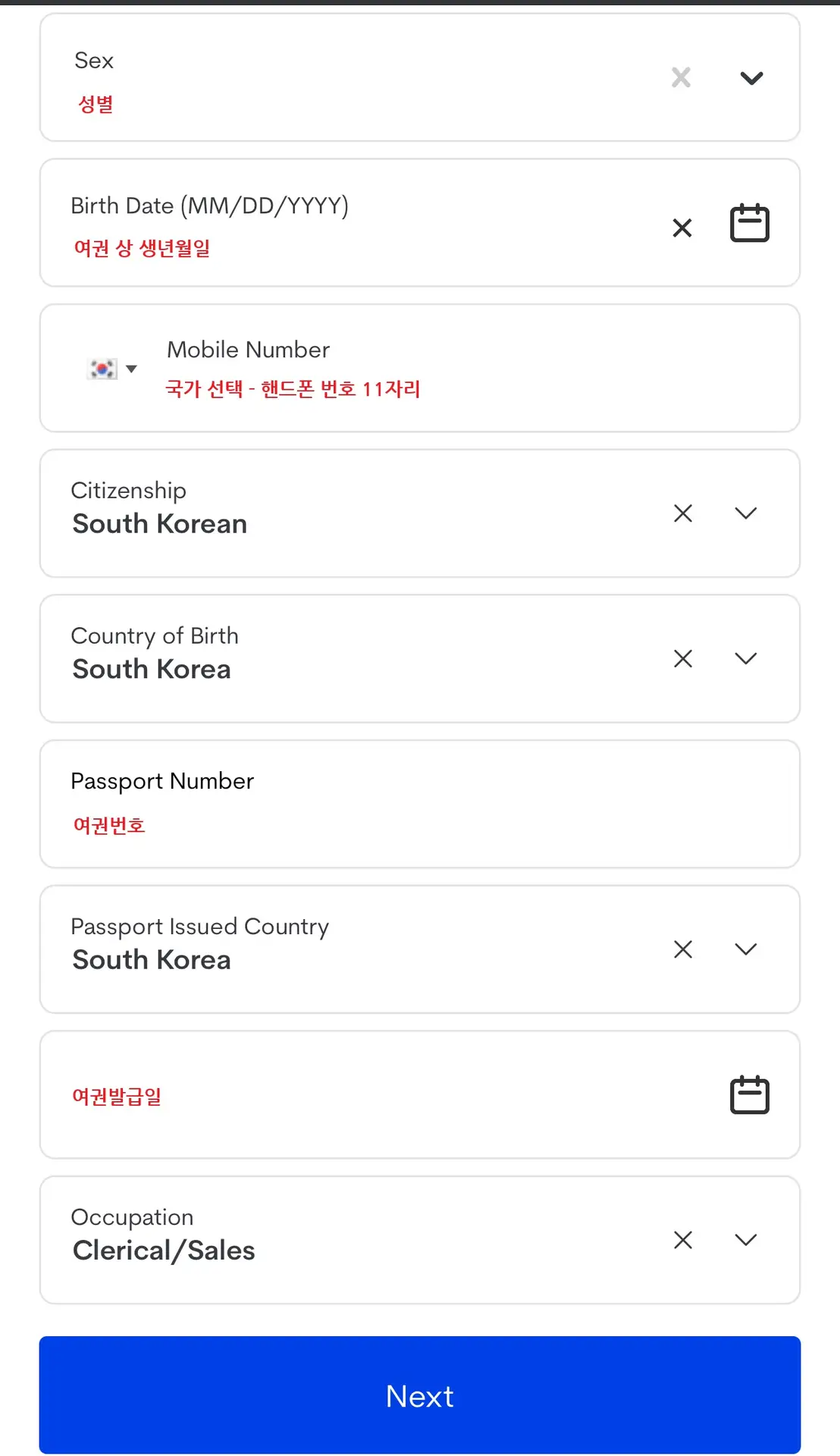Clear the Sex selection
The height and width of the screenshot is (1456, 840).
[681, 77]
